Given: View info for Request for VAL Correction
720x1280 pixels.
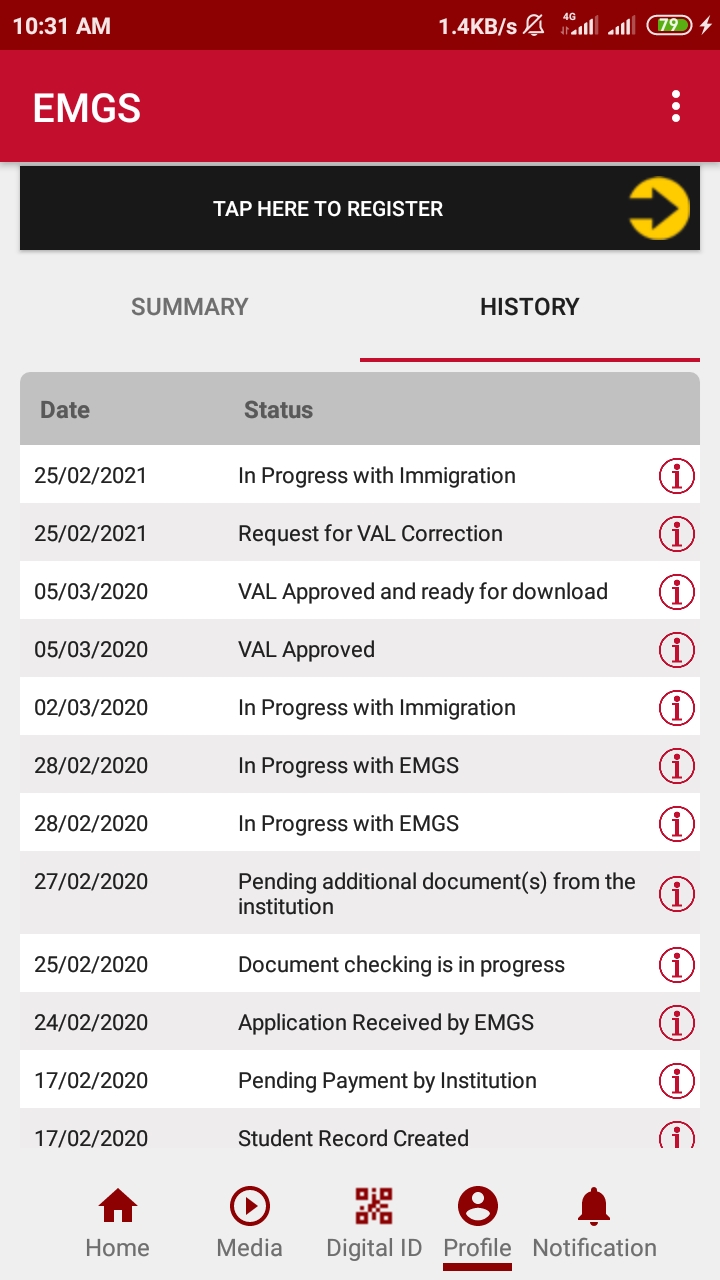Looking at the screenshot, I should pos(677,534).
